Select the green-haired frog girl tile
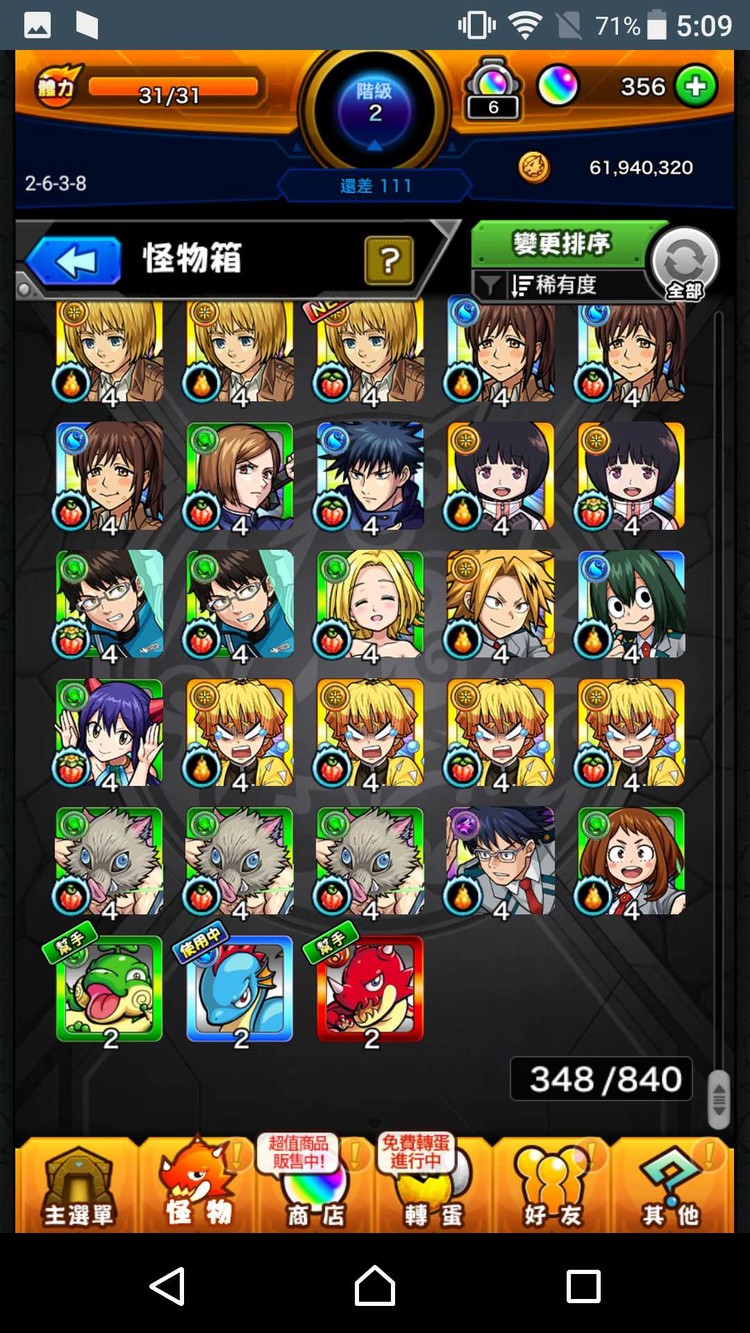Screen dimensions: 750x1333 point(631,604)
